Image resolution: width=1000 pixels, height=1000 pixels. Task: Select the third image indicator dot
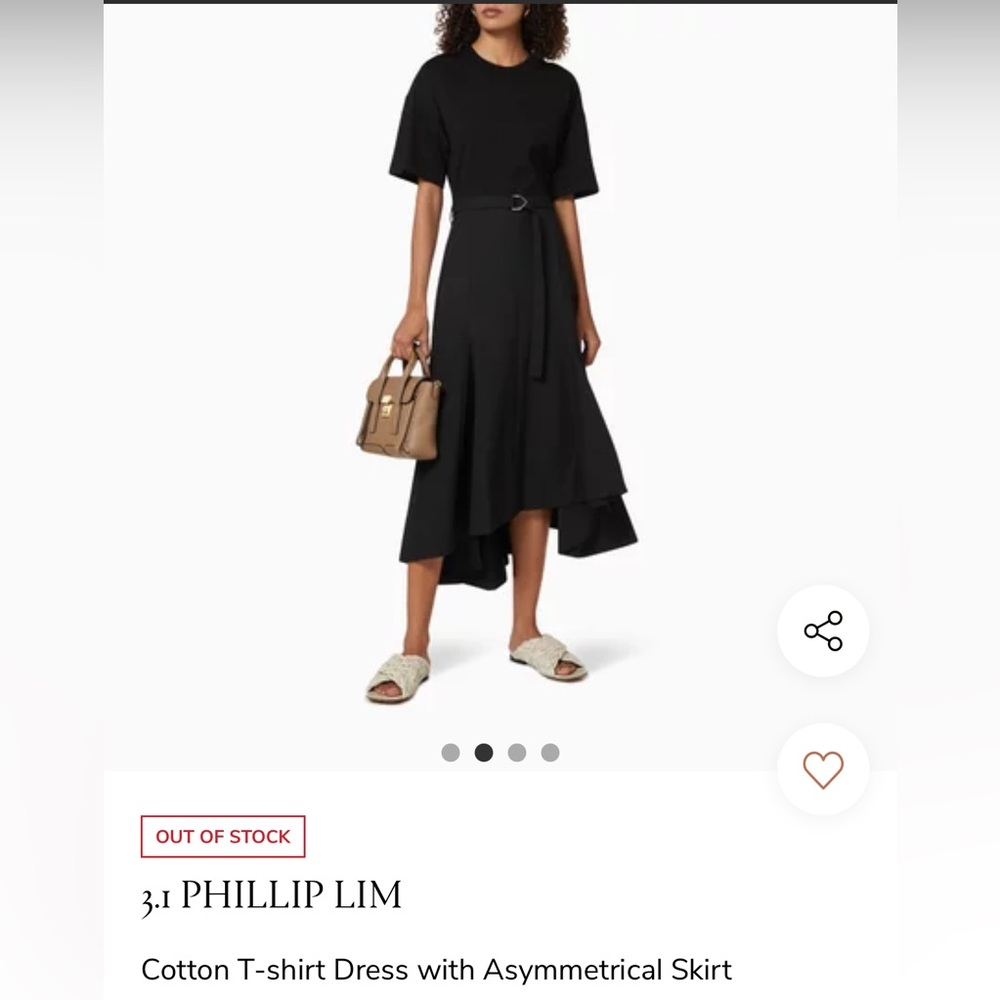coord(517,753)
